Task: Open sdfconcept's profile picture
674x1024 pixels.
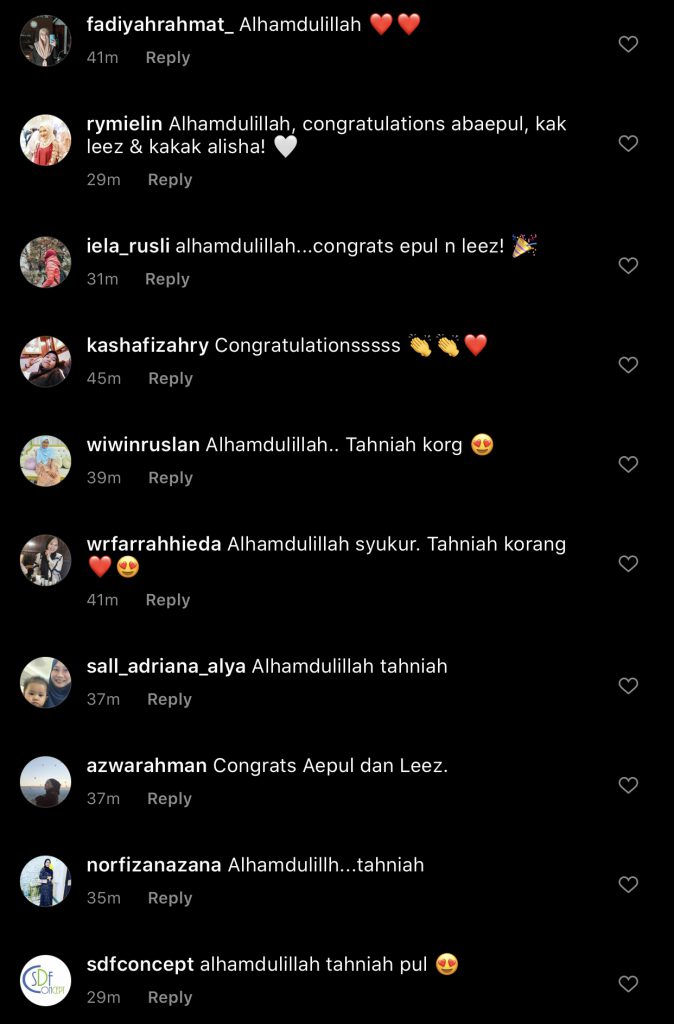Action: [46, 981]
